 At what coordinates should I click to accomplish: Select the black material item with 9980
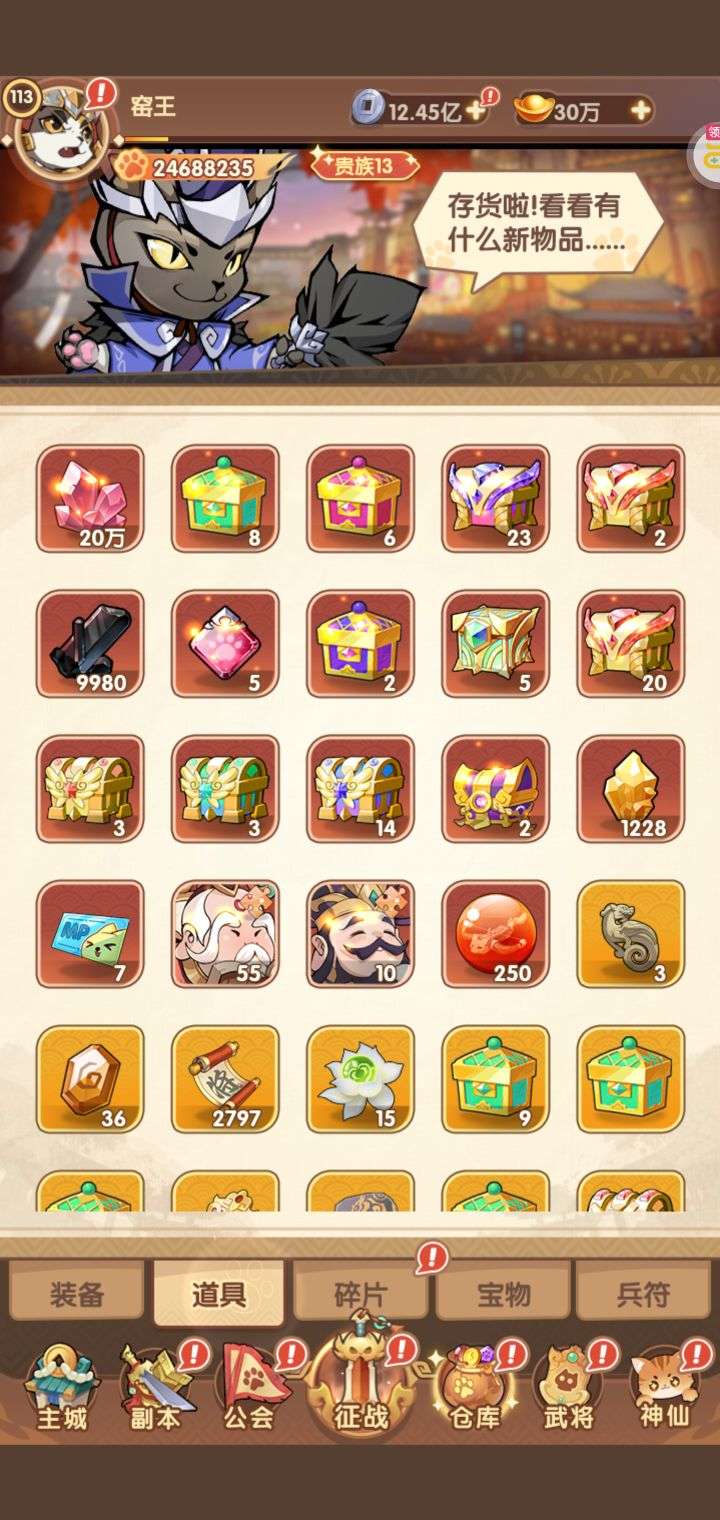pos(90,643)
